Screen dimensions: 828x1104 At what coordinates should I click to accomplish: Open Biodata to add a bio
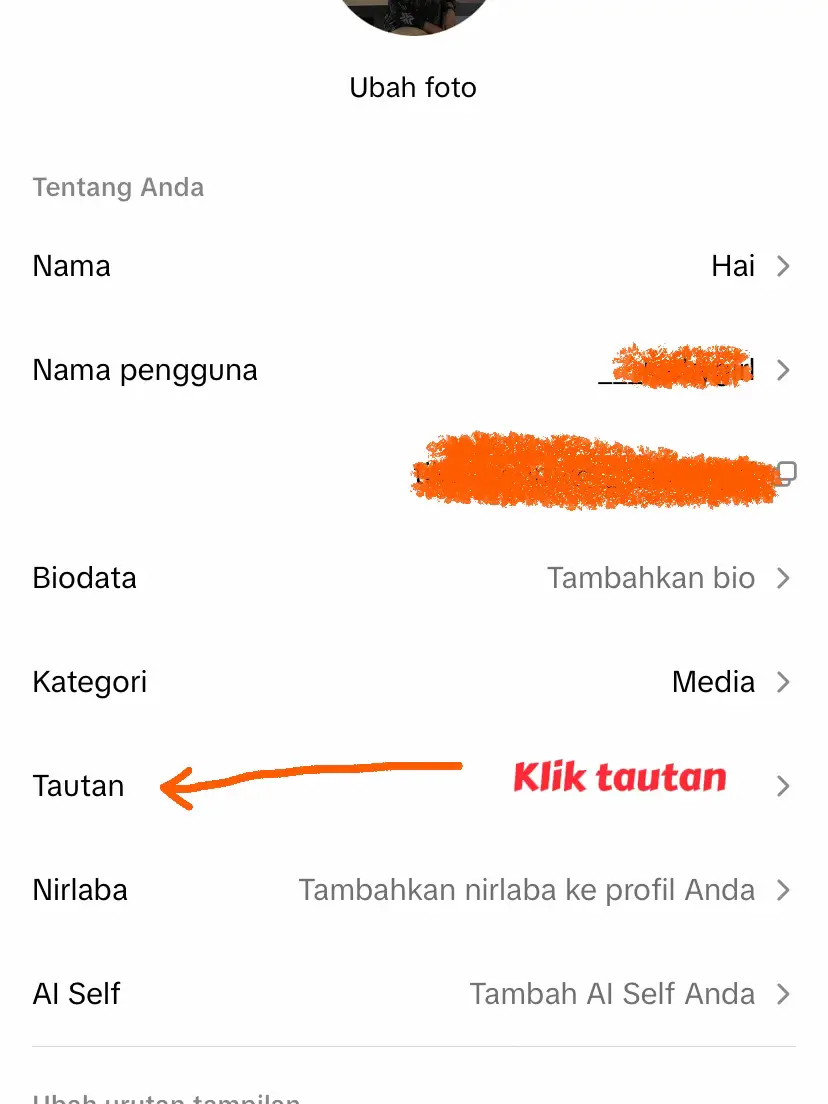point(413,578)
